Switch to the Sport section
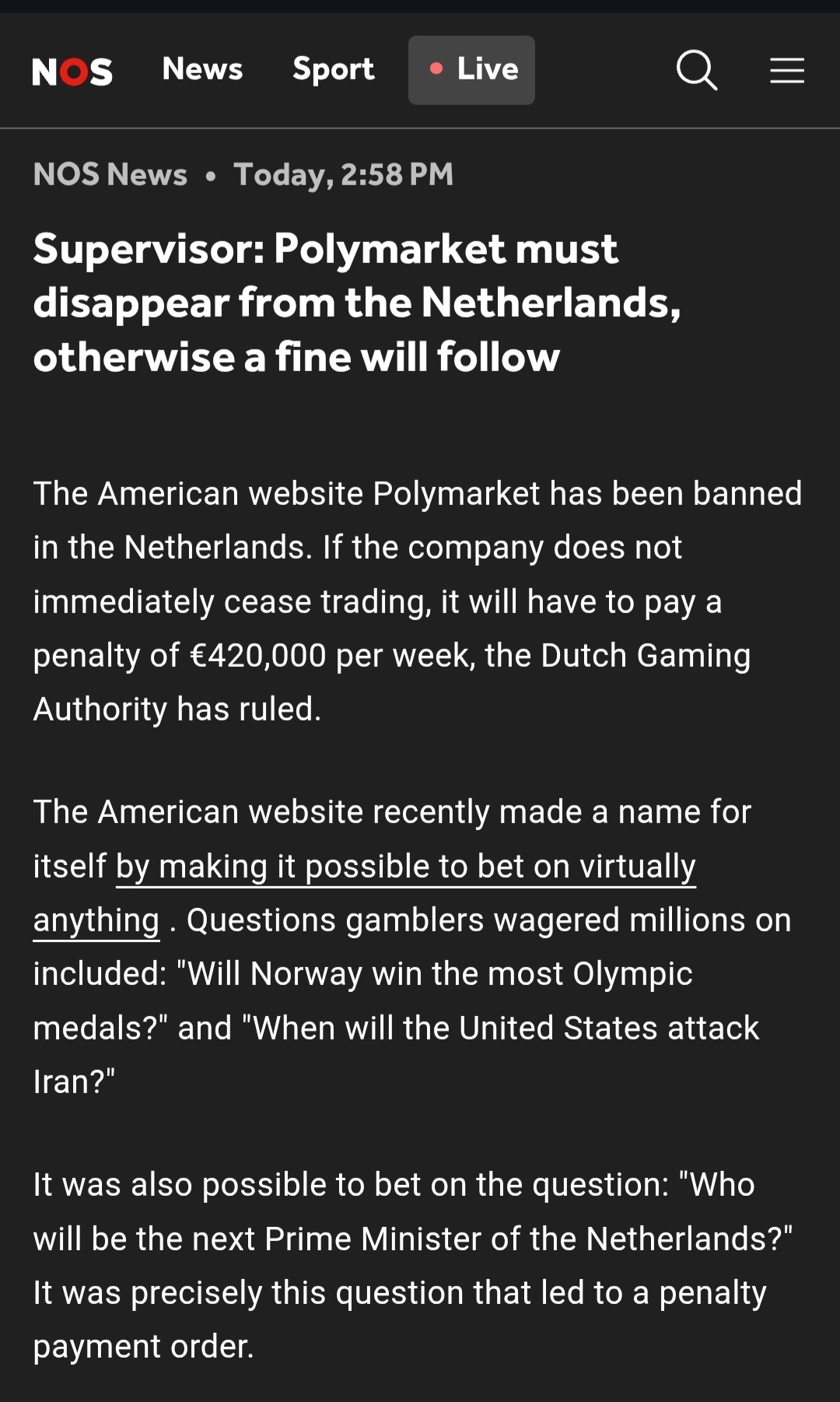 [333, 69]
